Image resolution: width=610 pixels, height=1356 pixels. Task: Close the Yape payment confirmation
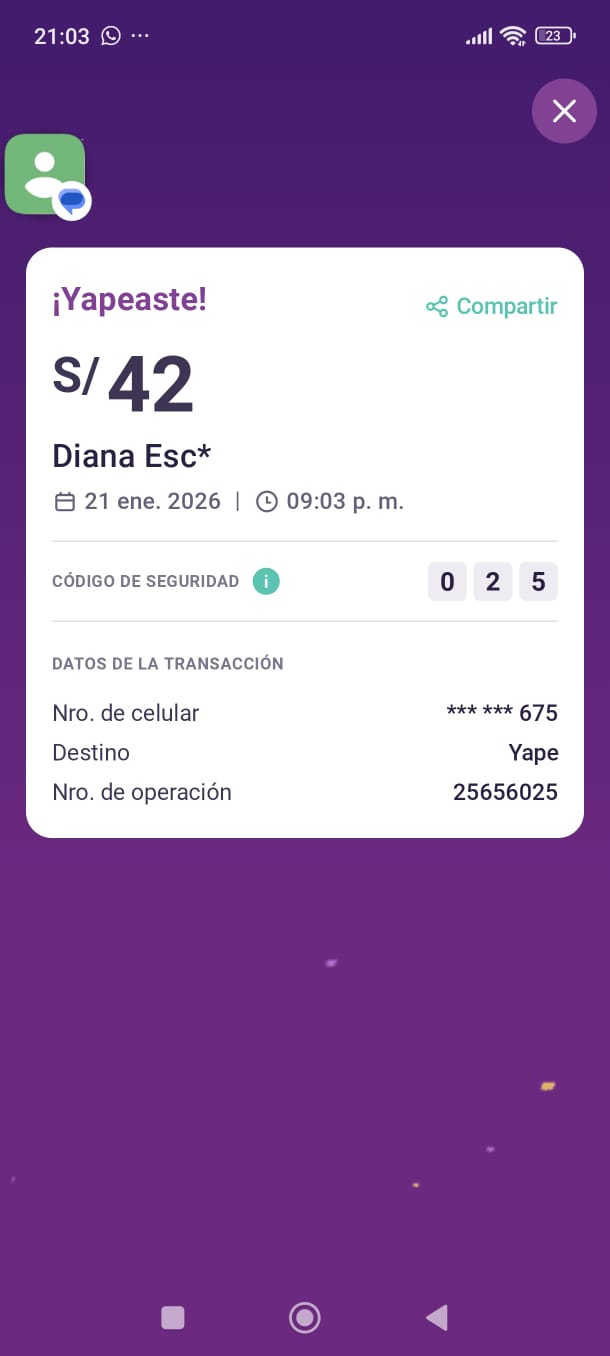(x=564, y=111)
